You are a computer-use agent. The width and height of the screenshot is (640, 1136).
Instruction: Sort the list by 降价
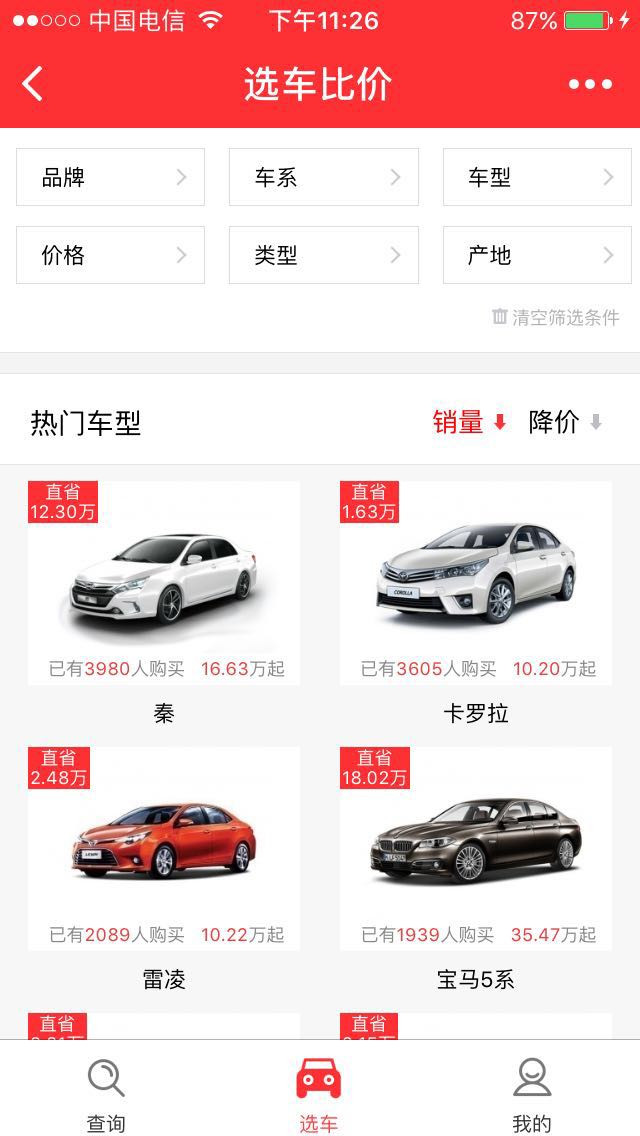pos(565,422)
